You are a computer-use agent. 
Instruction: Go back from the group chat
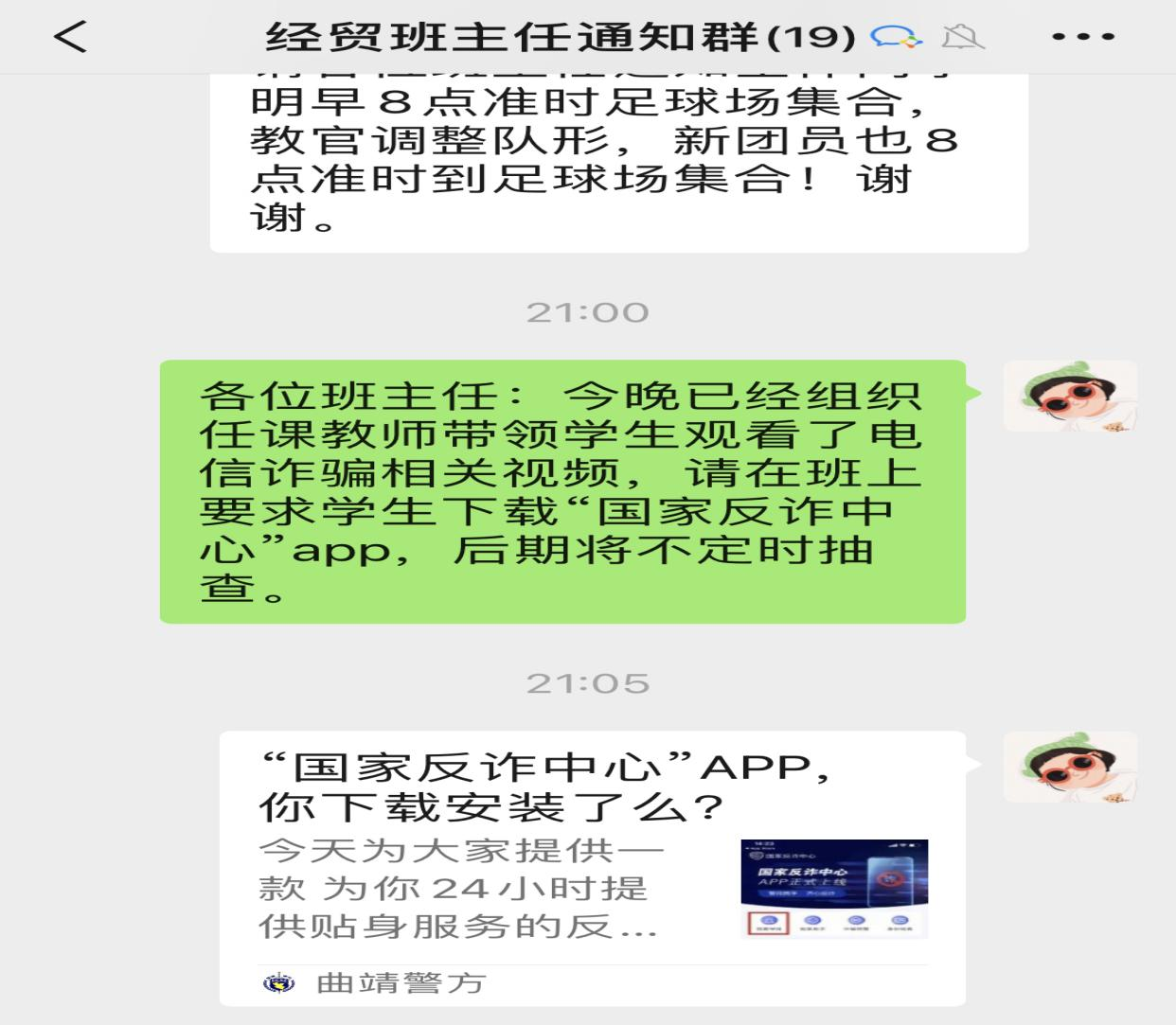[x=70, y=37]
